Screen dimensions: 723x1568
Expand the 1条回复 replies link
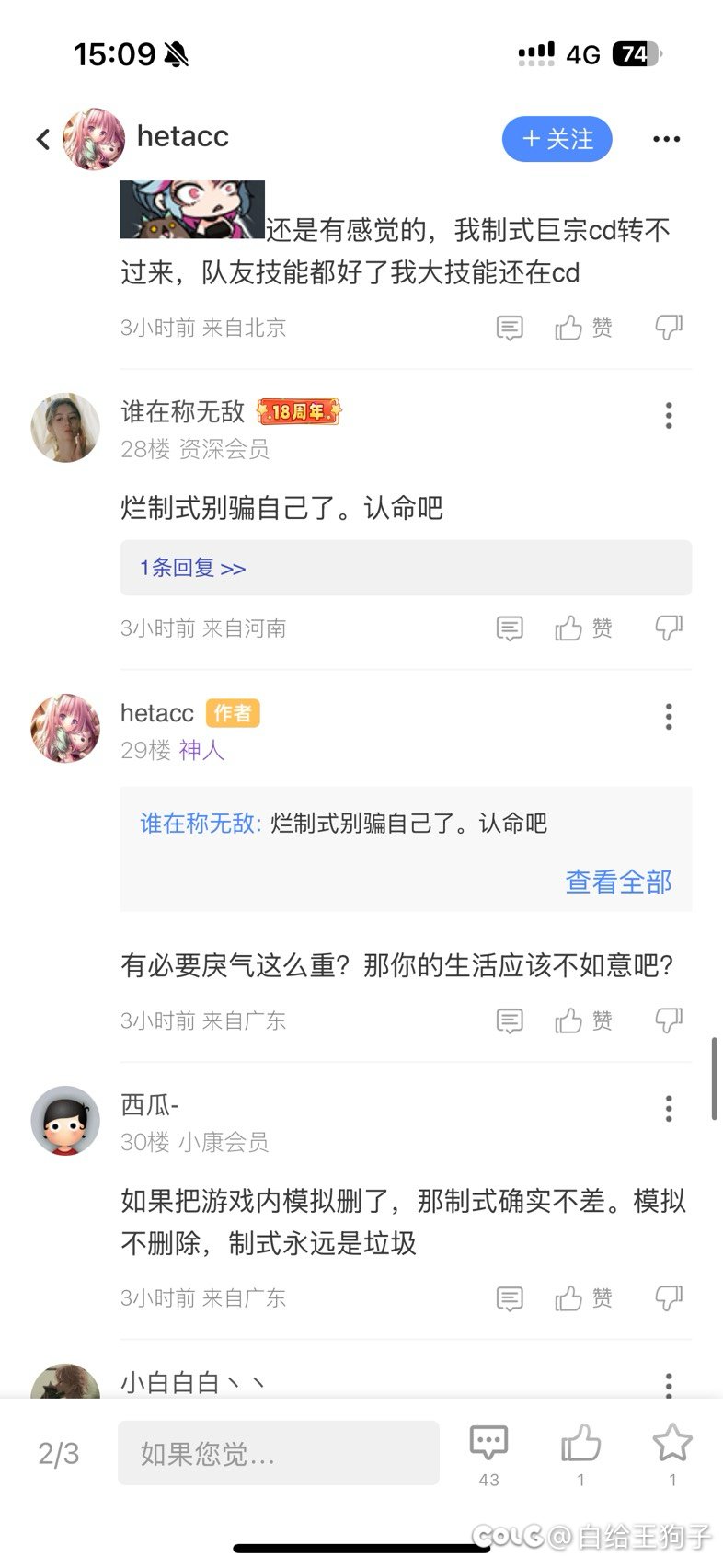[192, 568]
